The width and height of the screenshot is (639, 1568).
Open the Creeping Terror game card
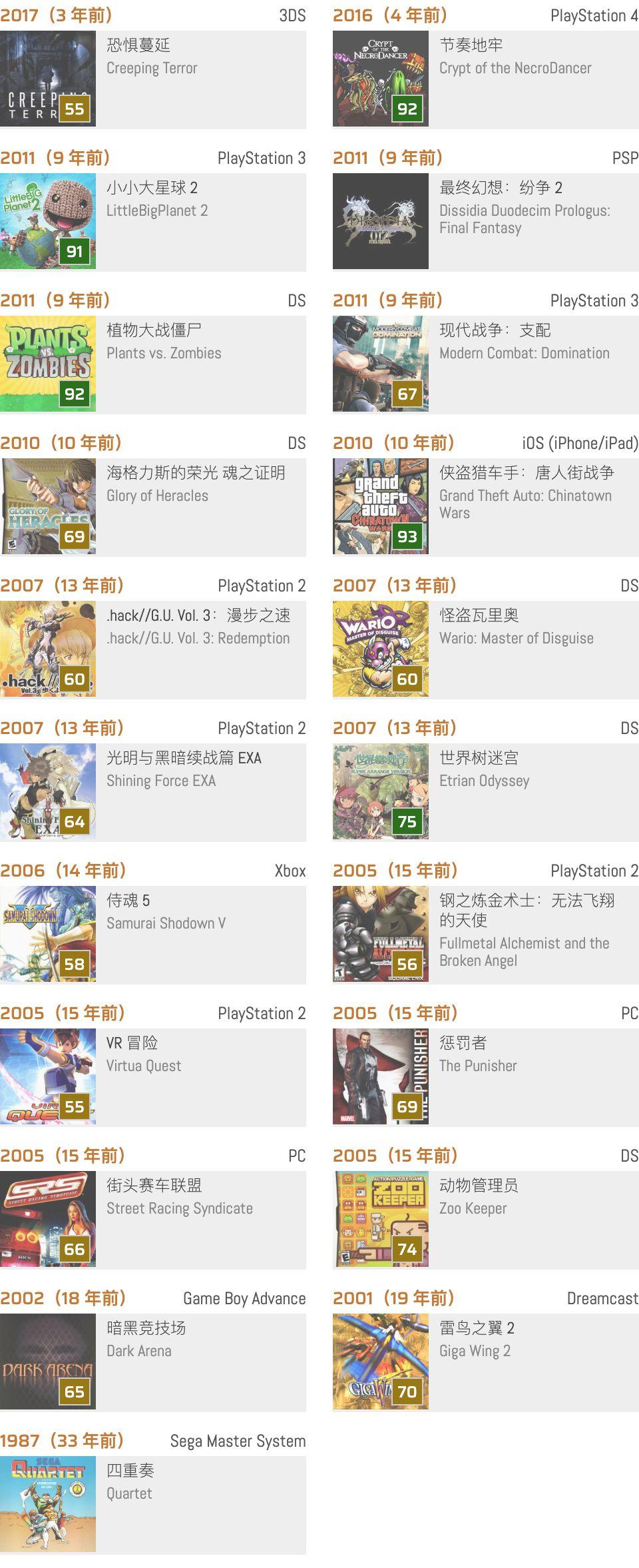pyautogui.click(x=152, y=79)
